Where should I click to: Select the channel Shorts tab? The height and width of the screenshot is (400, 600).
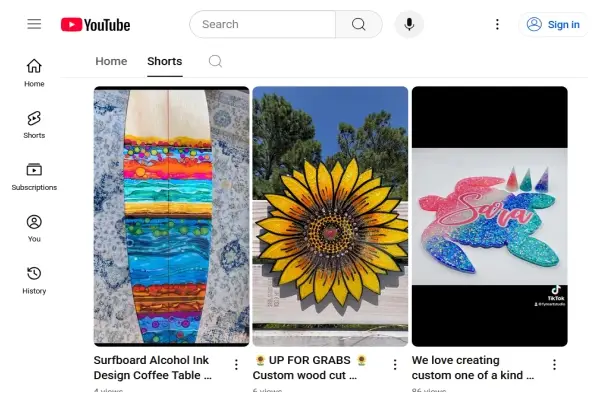point(164,61)
